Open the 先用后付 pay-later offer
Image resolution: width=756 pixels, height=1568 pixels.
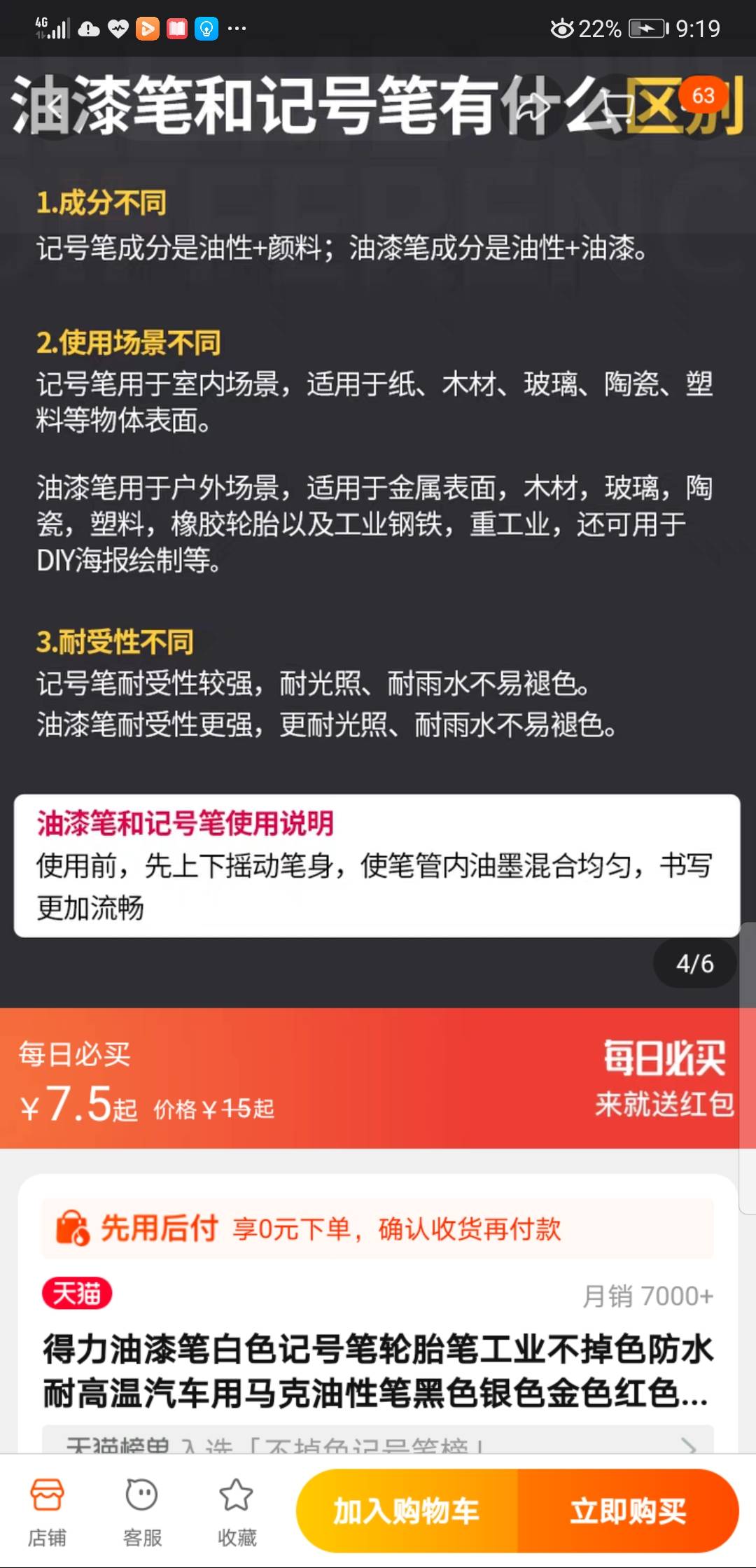click(378, 1228)
